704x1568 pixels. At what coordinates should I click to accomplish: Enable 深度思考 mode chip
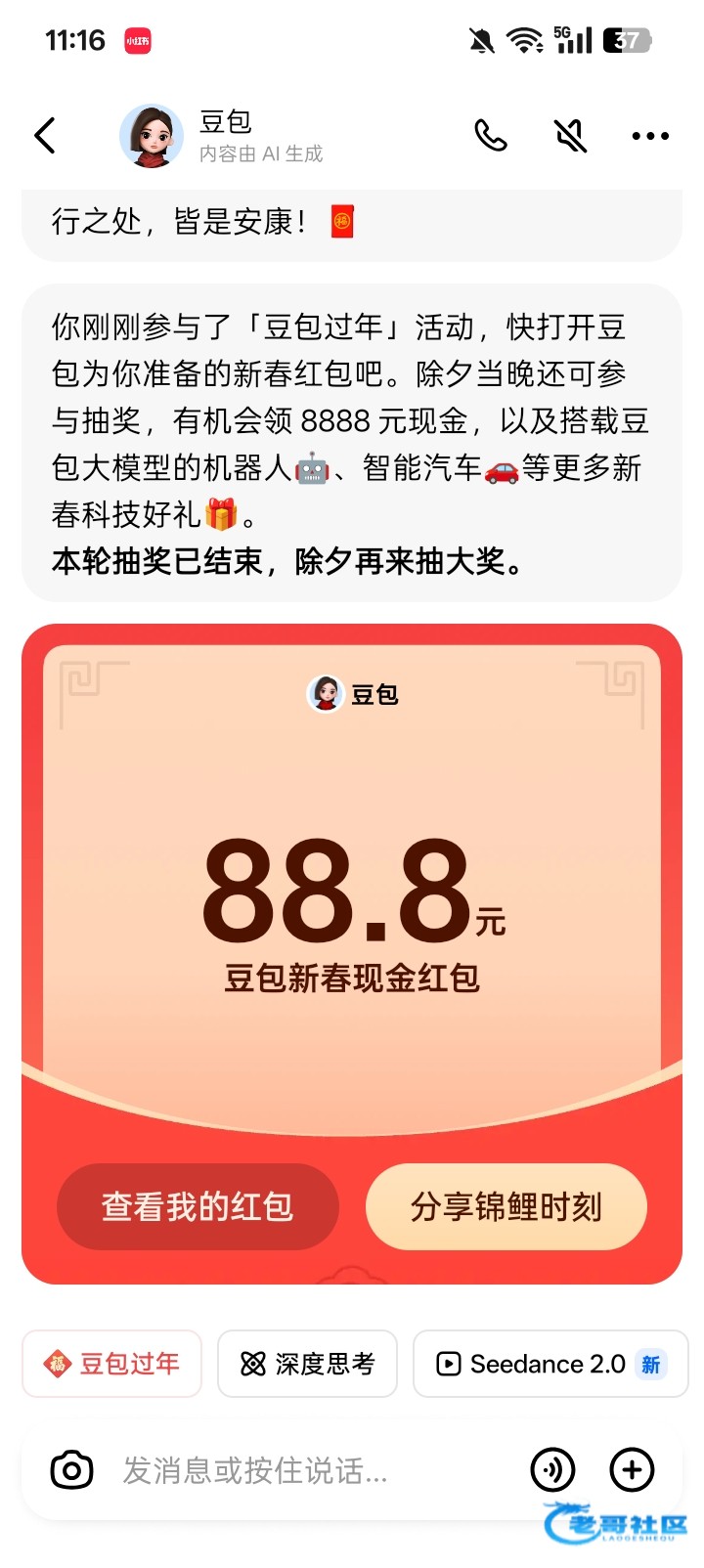pos(307,1364)
